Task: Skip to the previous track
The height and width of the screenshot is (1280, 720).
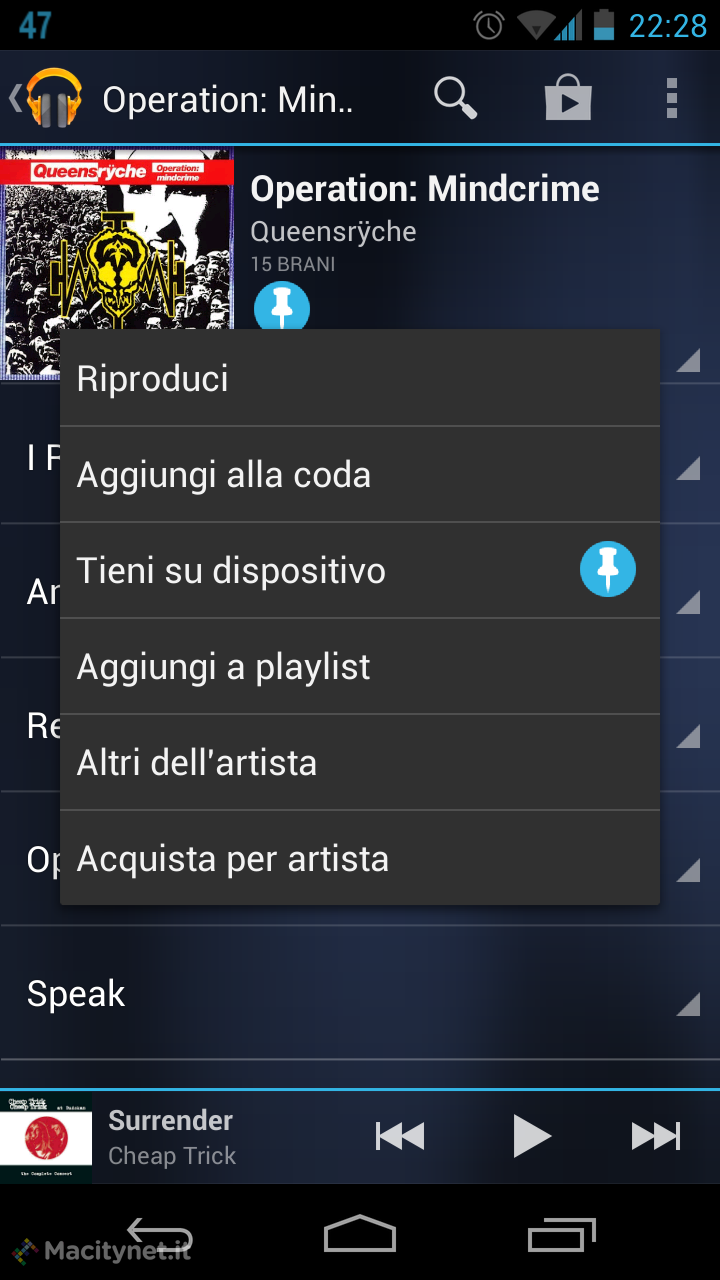Action: coord(400,1136)
